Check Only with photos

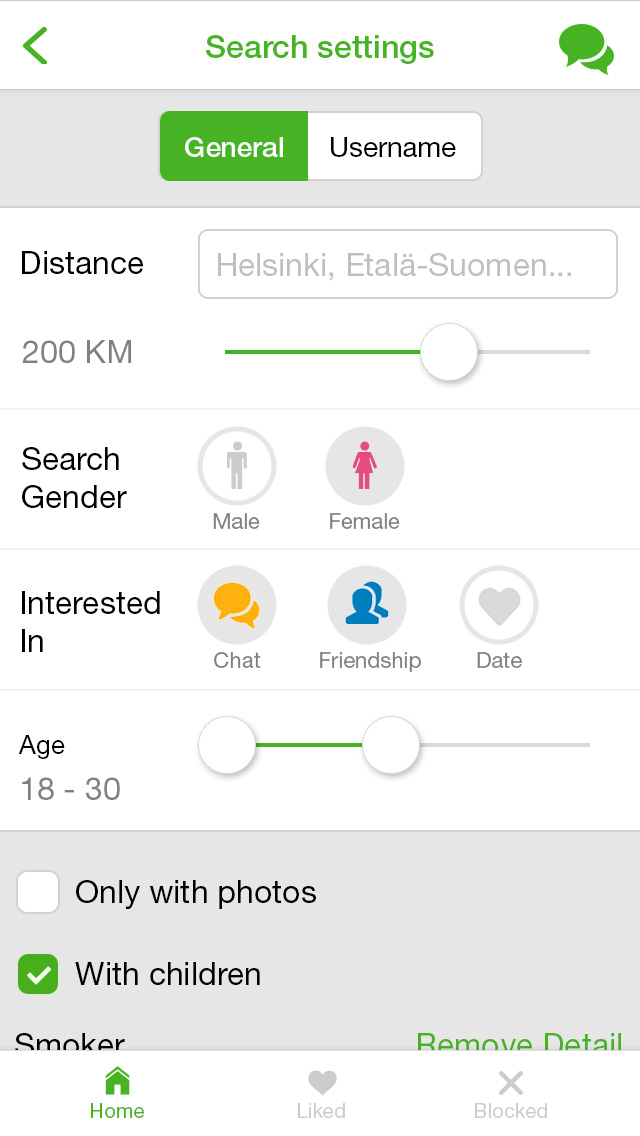(x=38, y=892)
